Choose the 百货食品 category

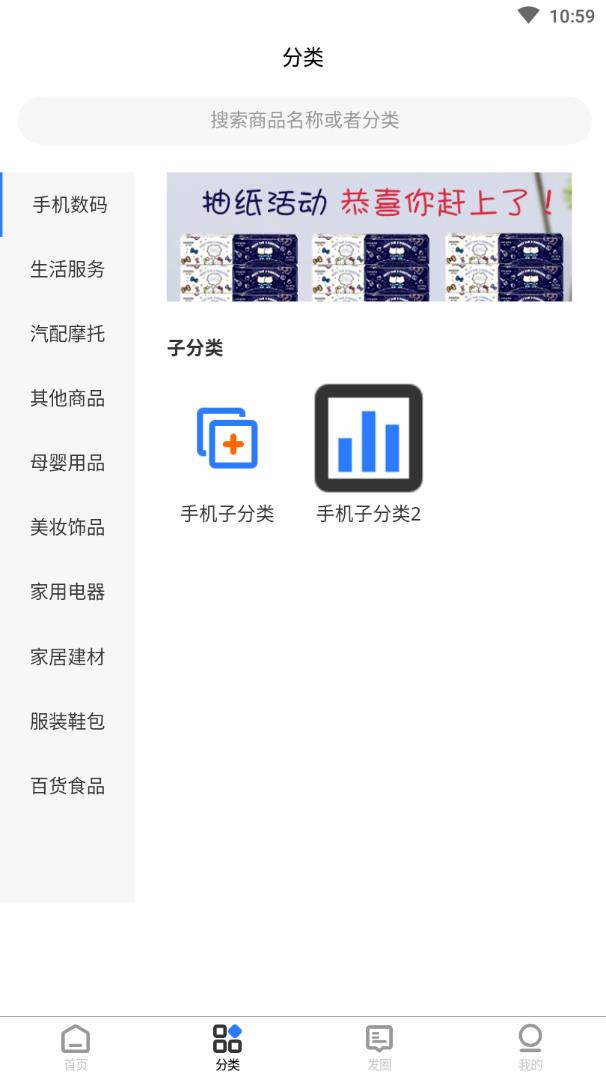click(67, 786)
